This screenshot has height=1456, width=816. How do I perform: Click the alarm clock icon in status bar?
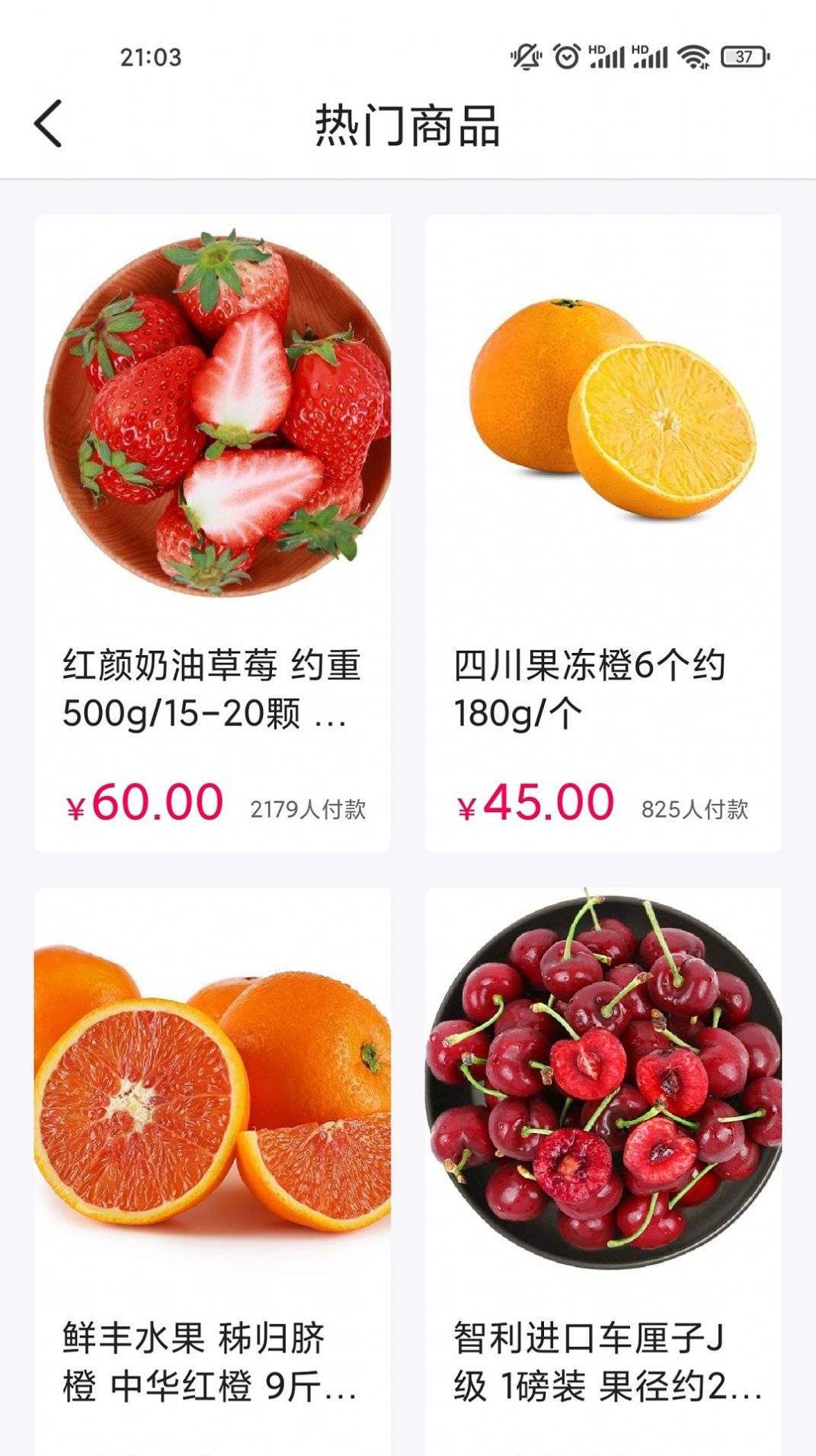pos(565,55)
